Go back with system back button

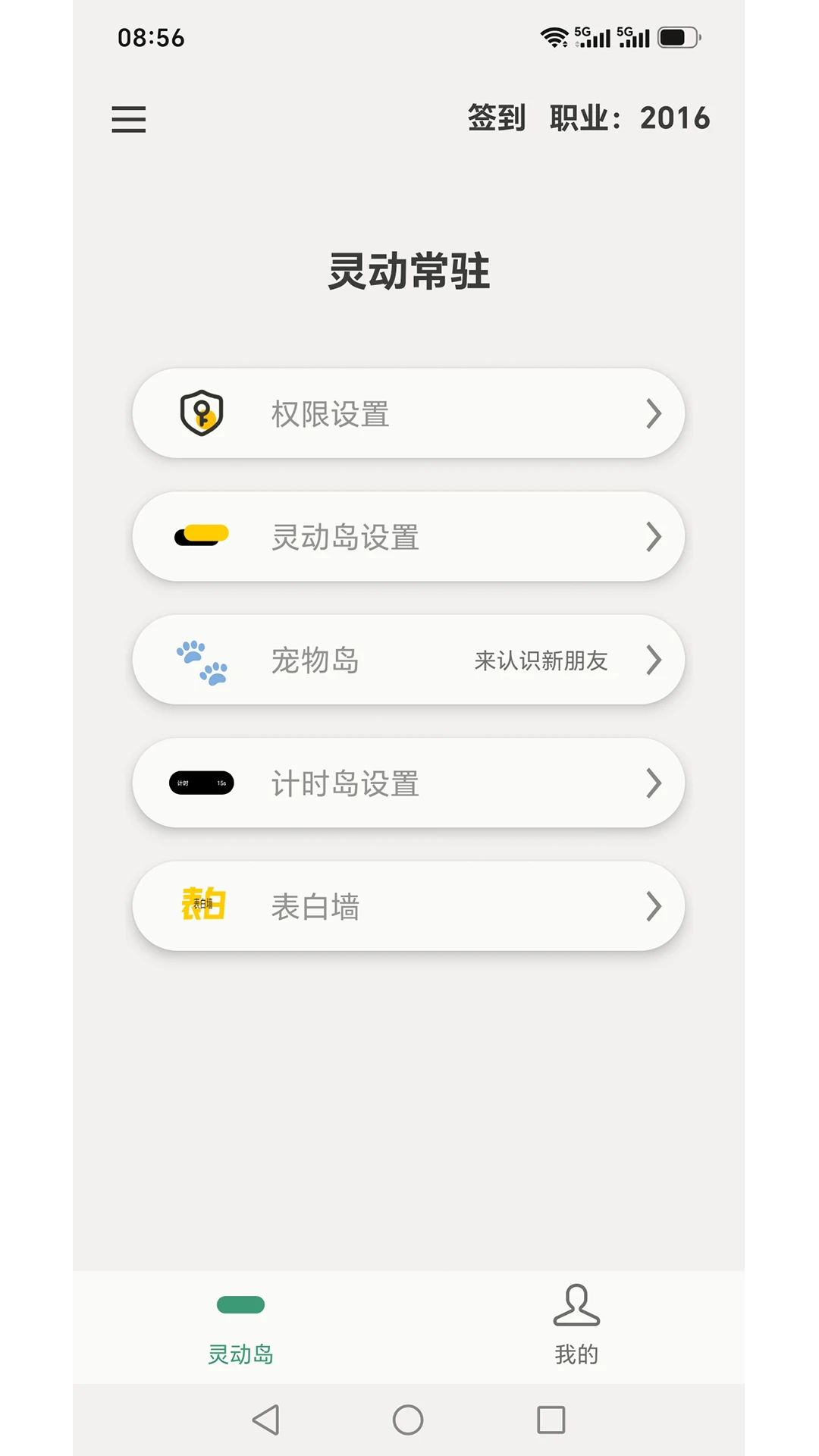coord(266,1420)
